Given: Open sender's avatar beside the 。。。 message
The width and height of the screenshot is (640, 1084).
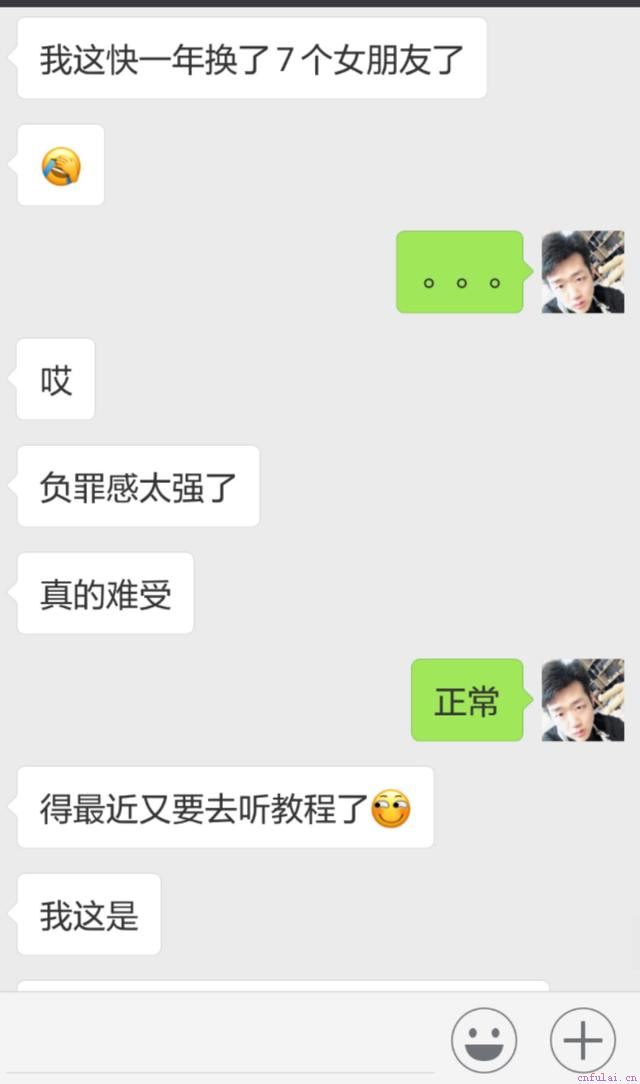Looking at the screenshot, I should tap(583, 272).
